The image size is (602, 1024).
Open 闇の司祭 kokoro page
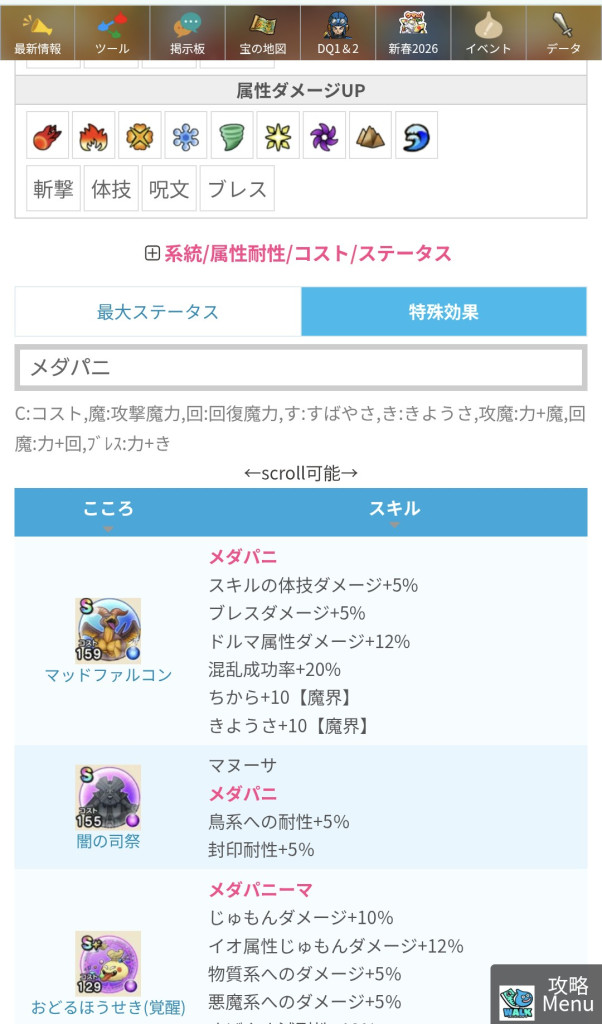(x=108, y=841)
